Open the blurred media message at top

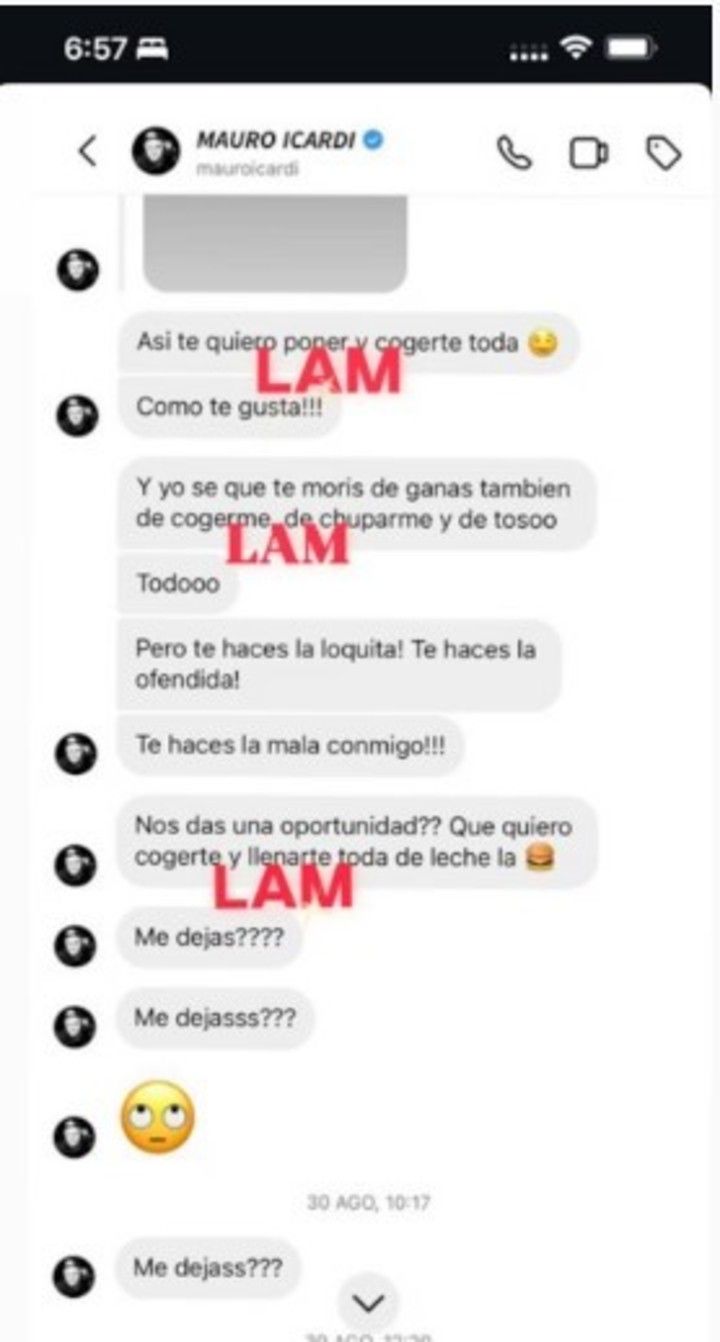(275, 243)
